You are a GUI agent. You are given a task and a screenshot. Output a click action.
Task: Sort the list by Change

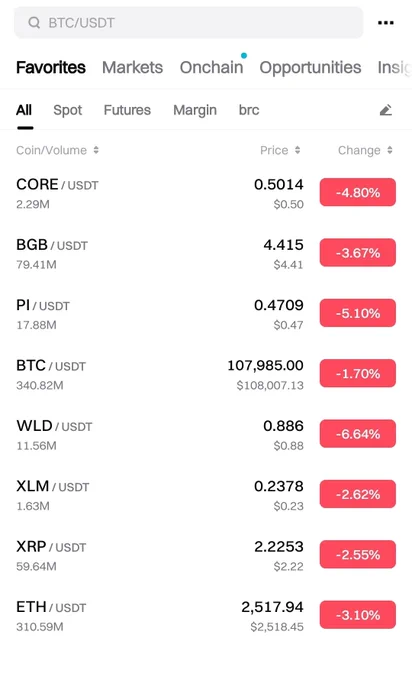365,150
